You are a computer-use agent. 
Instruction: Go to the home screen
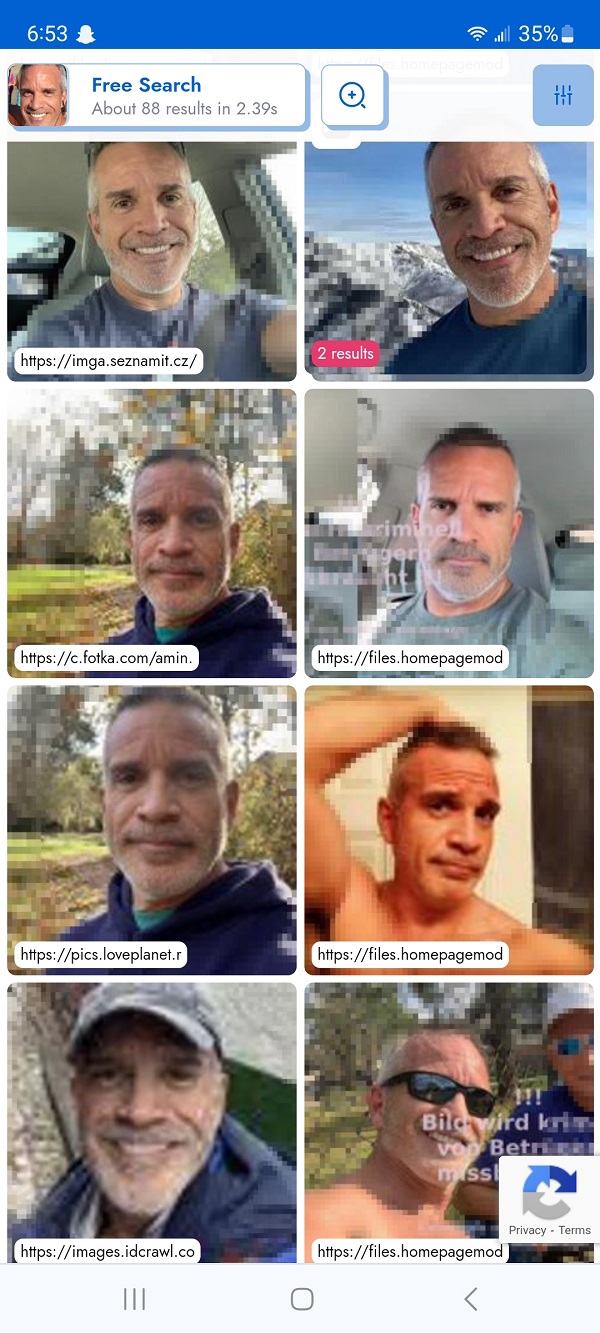click(302, 1299)
